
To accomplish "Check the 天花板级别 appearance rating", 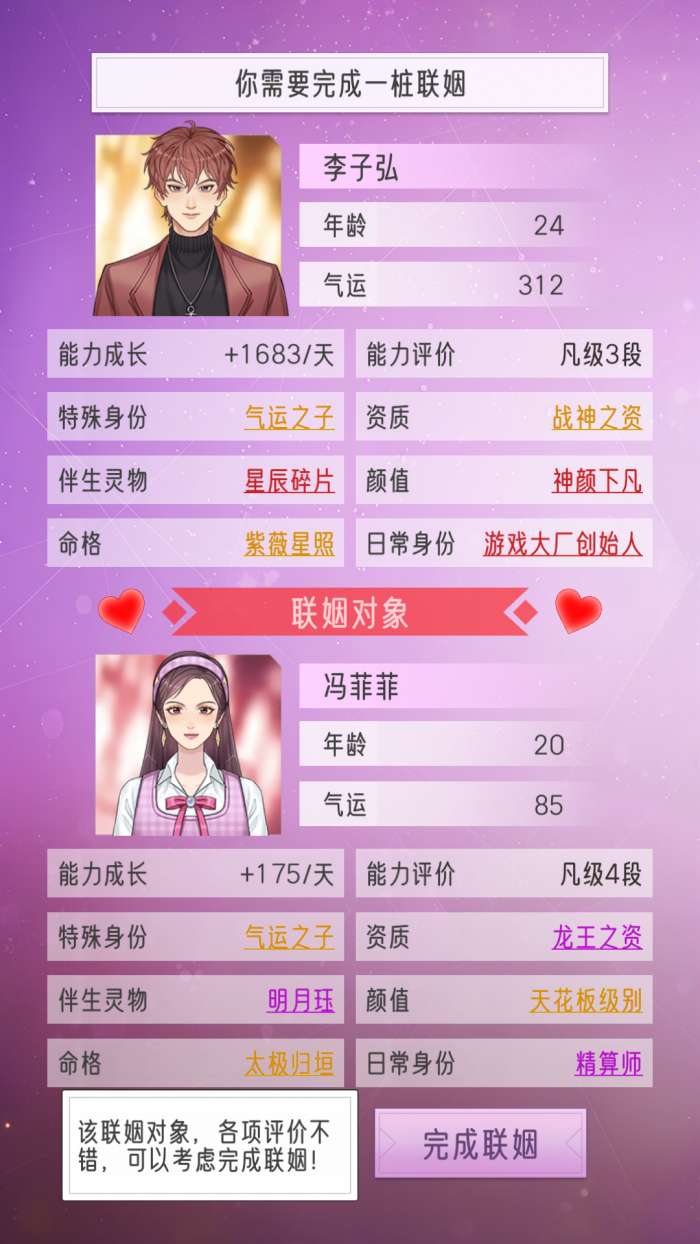I will click(x=586, y=1000).
